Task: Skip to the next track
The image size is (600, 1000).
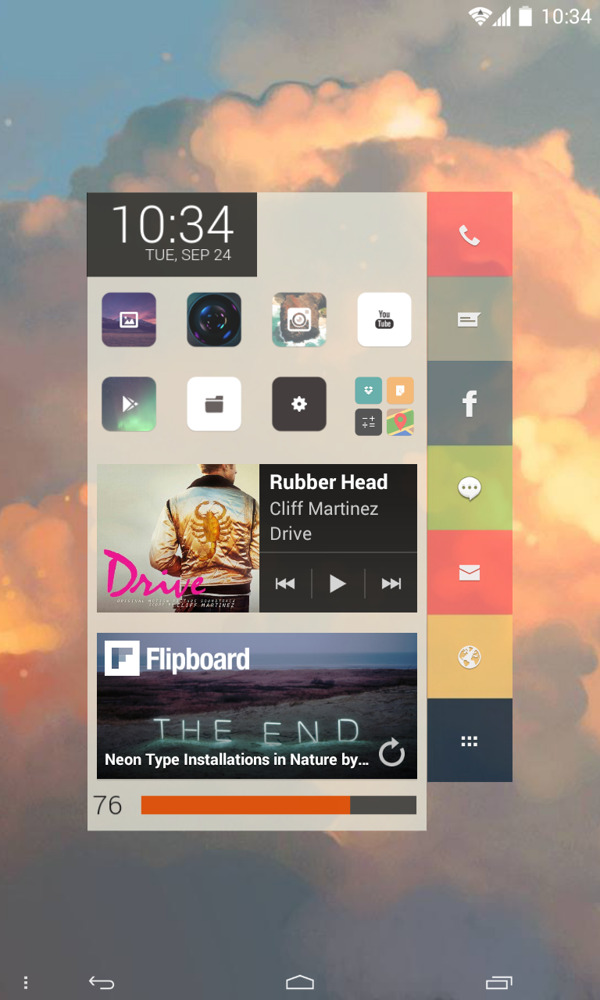Action: click(x=391, y=584)
